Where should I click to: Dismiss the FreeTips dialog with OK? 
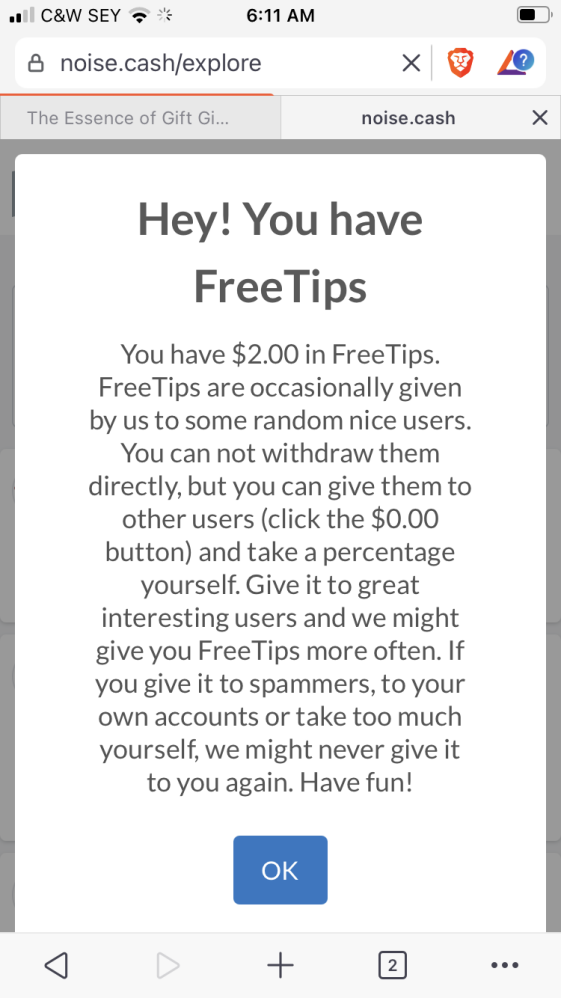tap(280, 869)
